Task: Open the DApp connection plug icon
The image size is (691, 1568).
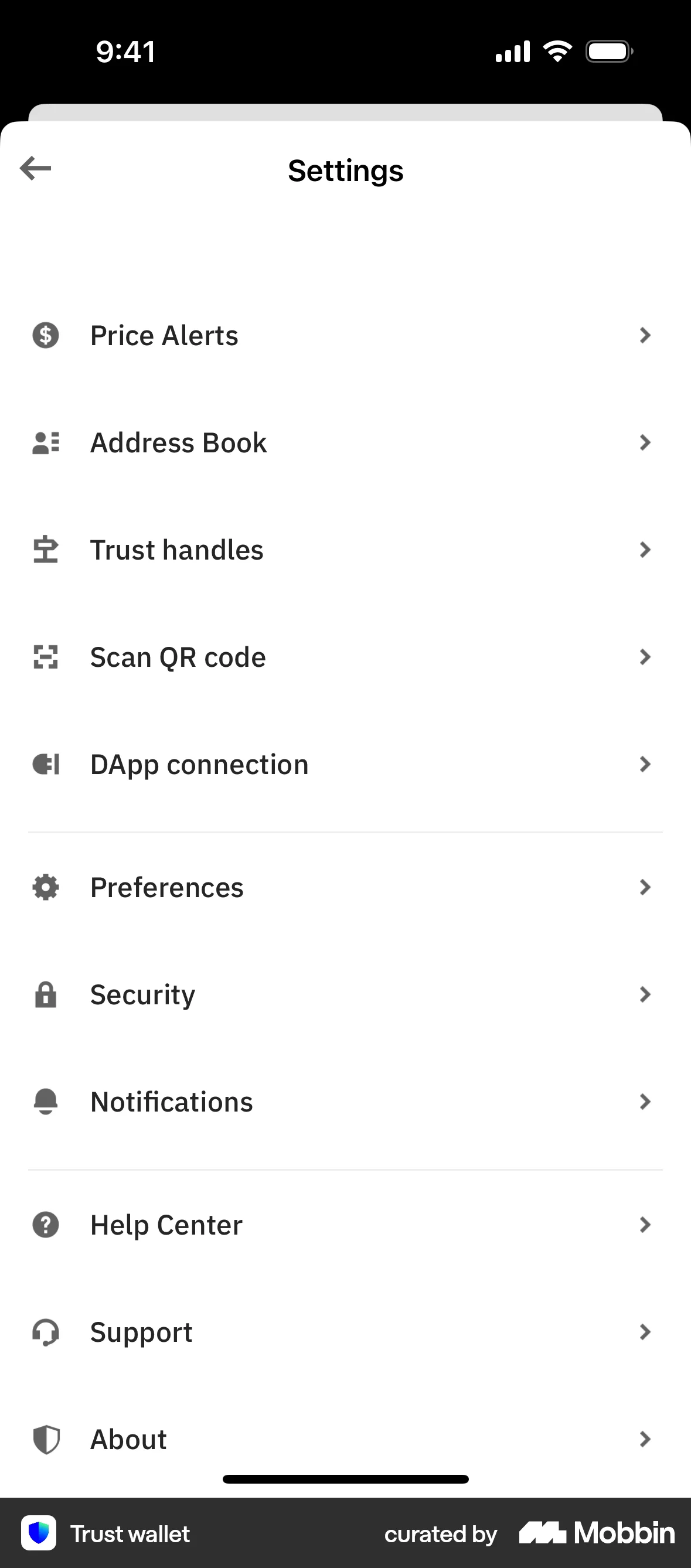Action: coord(46,765)
